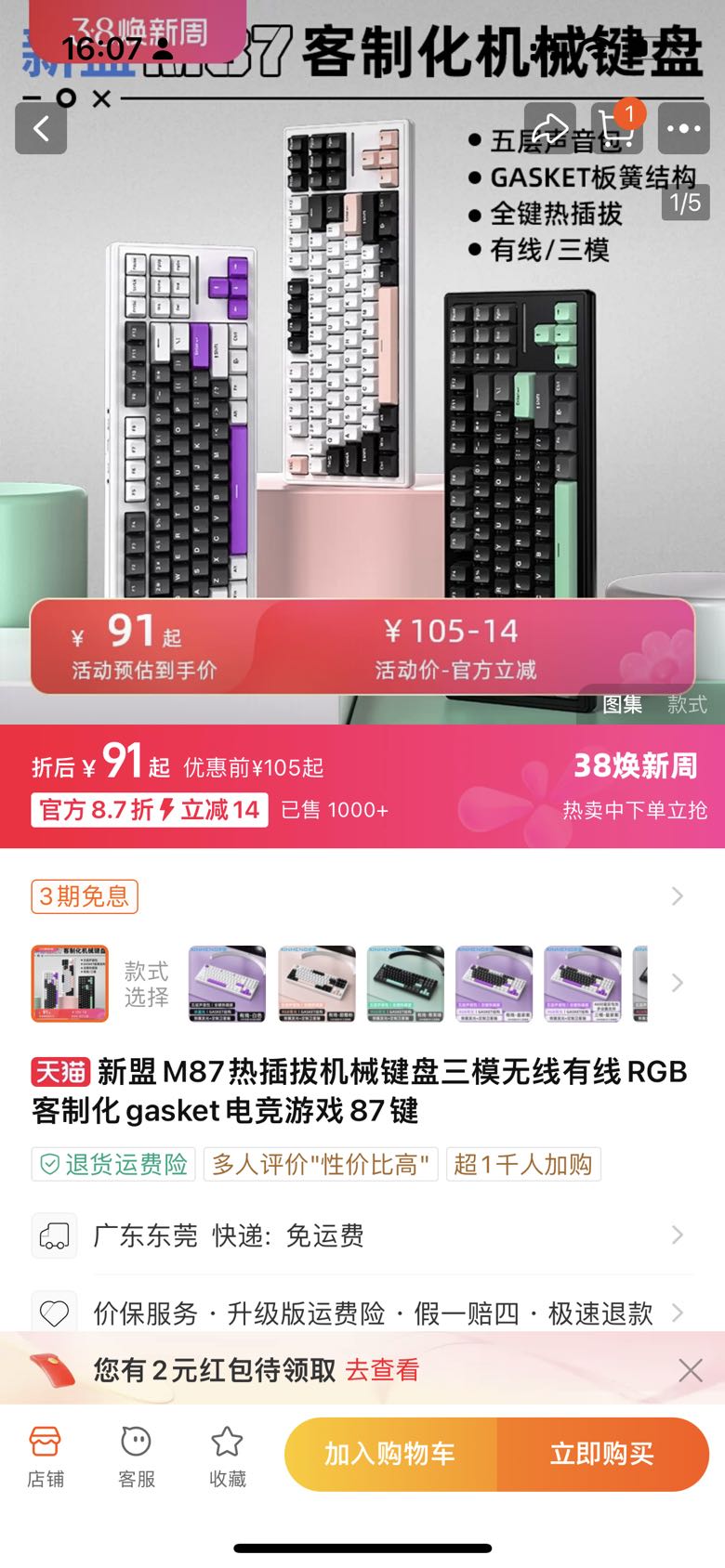The height and width of the screenshot is (1568, 725).
Task: Contact seller via the 客服 icon
Action: point(136,1454)
